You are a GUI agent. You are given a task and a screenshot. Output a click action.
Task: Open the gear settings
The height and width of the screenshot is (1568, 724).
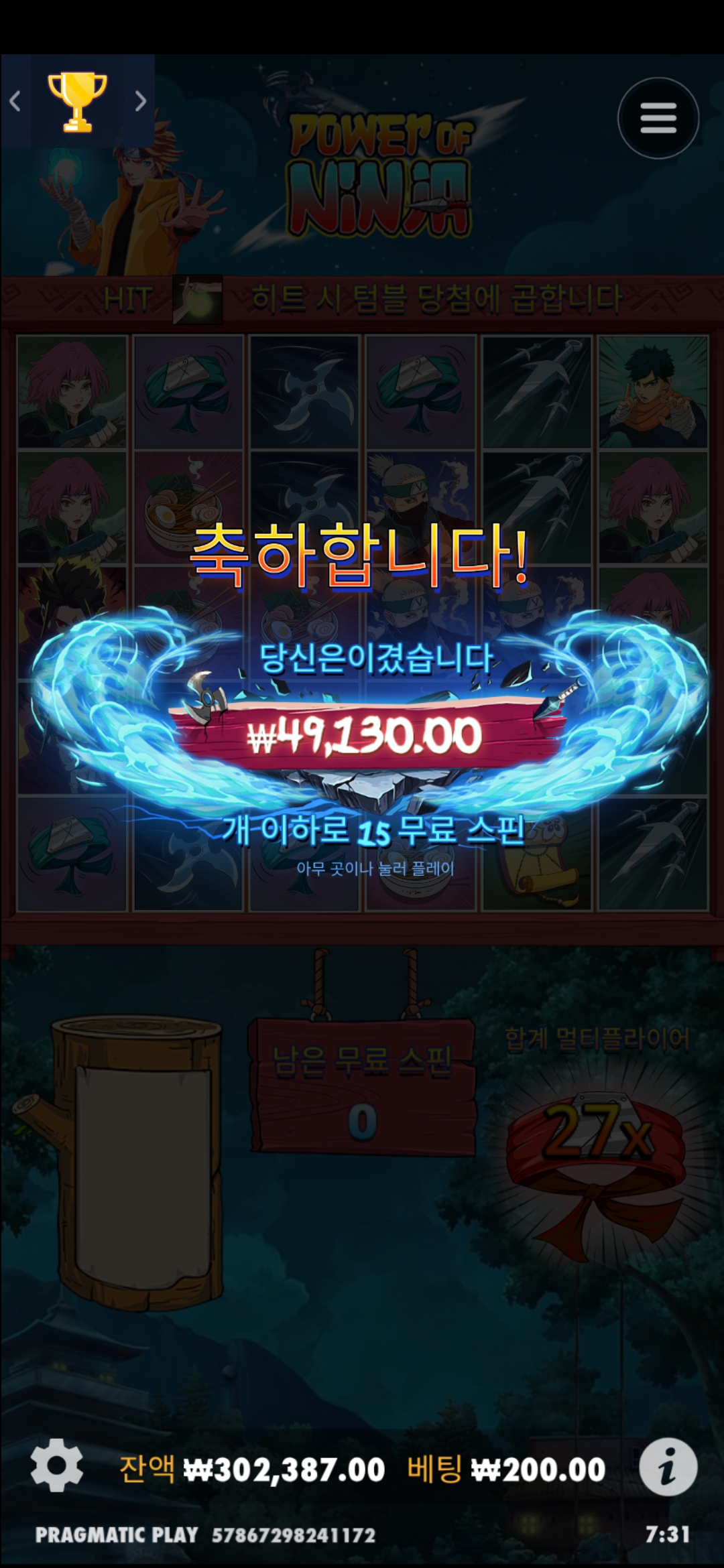(57, 1464)
